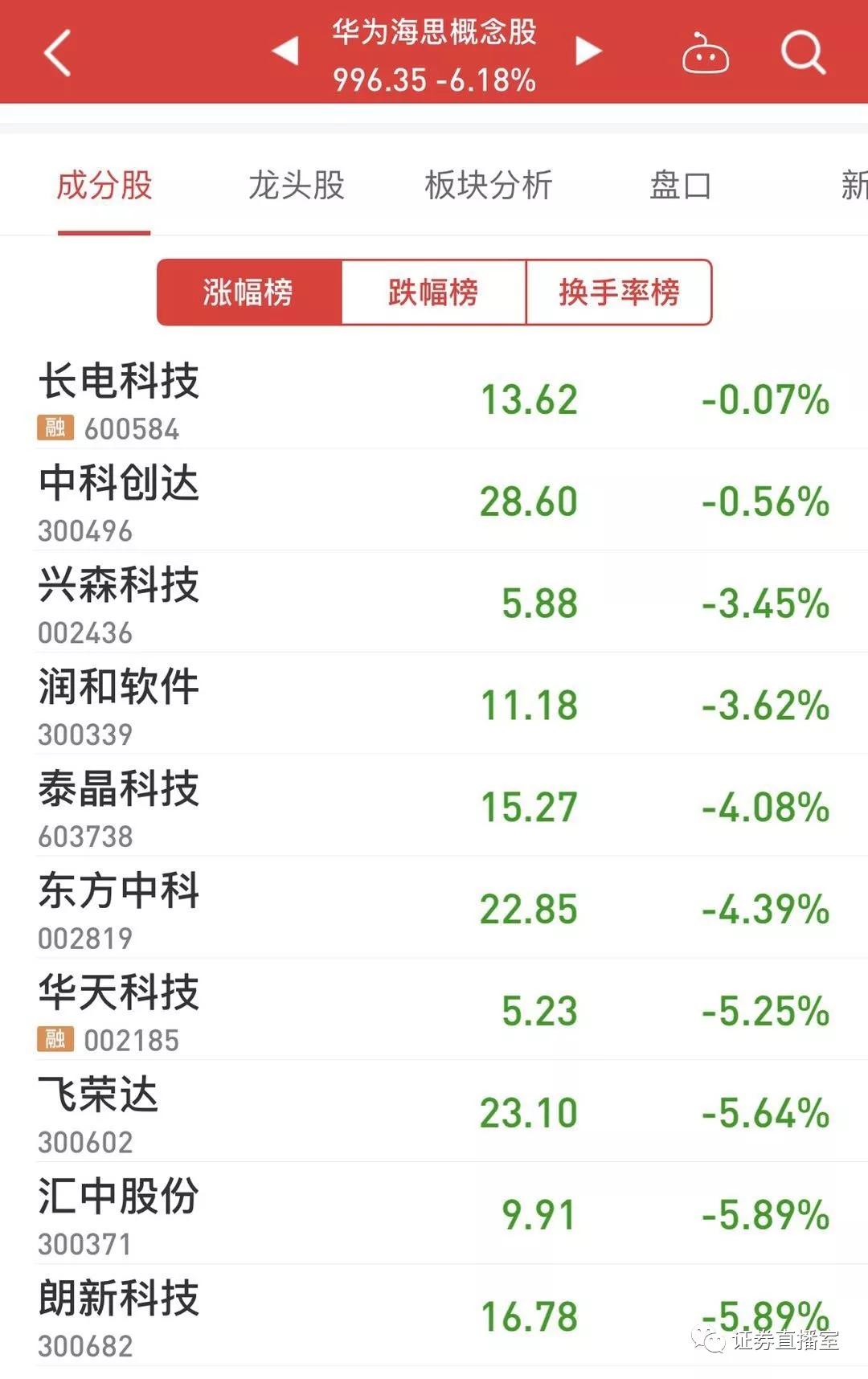Tap the green change value -5.89% of 朗新科技
The width and height of the screenshot is (868, 1379).
tap(762, 1316)
